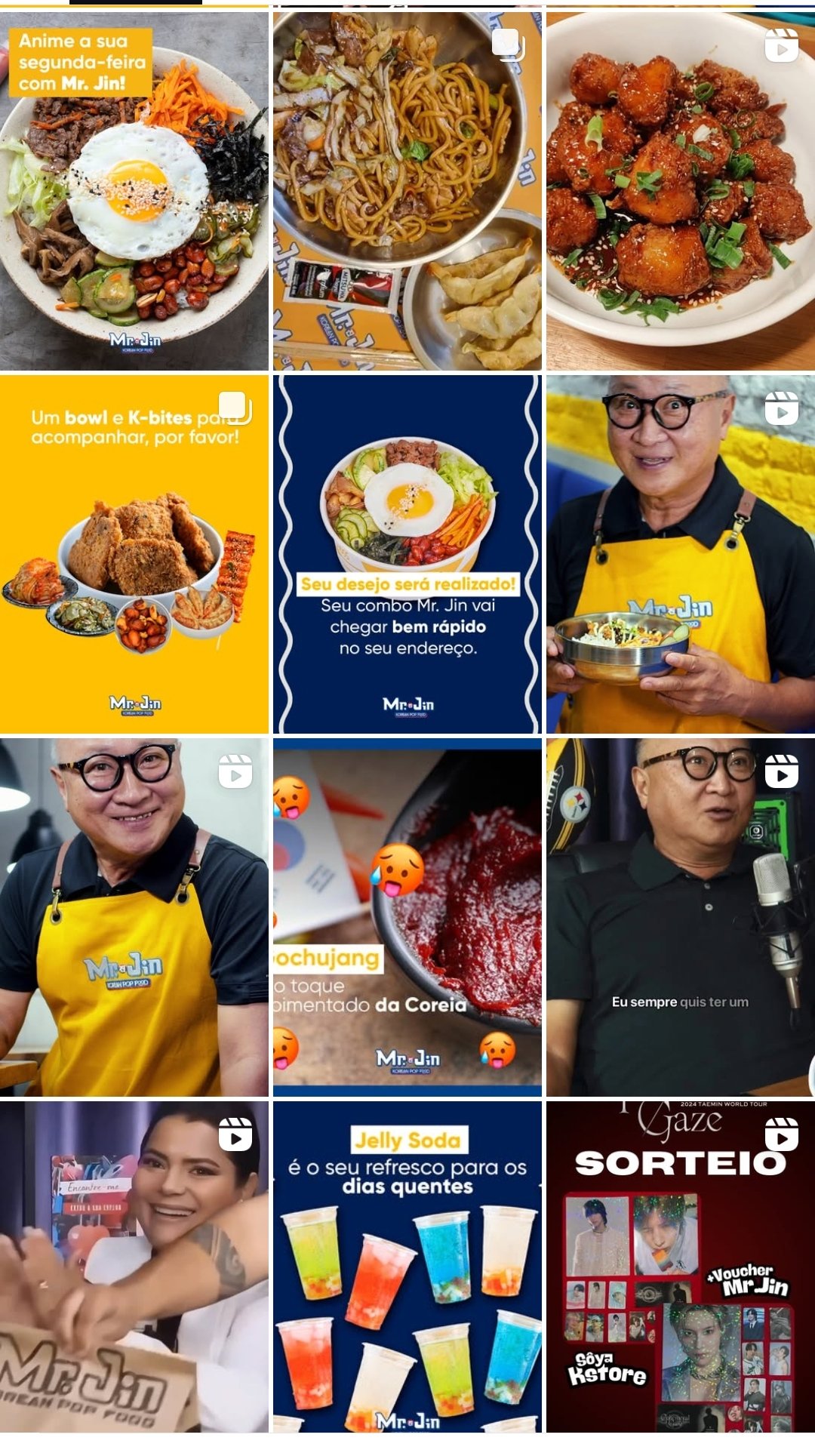Play the reel of smiling man in yellow apron
Image resolution: width=815 pixels, height=1456 pixels.
pos(134,917)
